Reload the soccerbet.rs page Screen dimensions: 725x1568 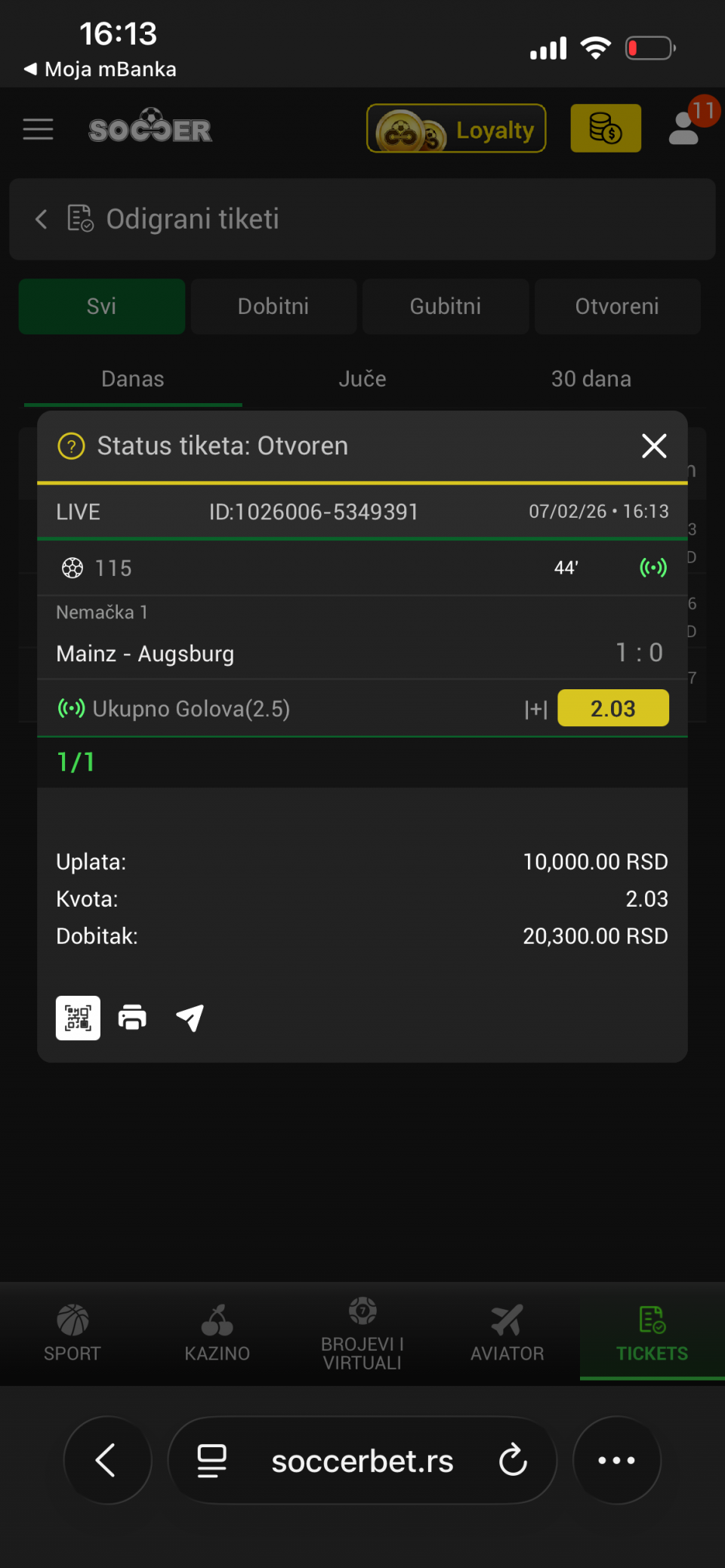click(513, 1460)
